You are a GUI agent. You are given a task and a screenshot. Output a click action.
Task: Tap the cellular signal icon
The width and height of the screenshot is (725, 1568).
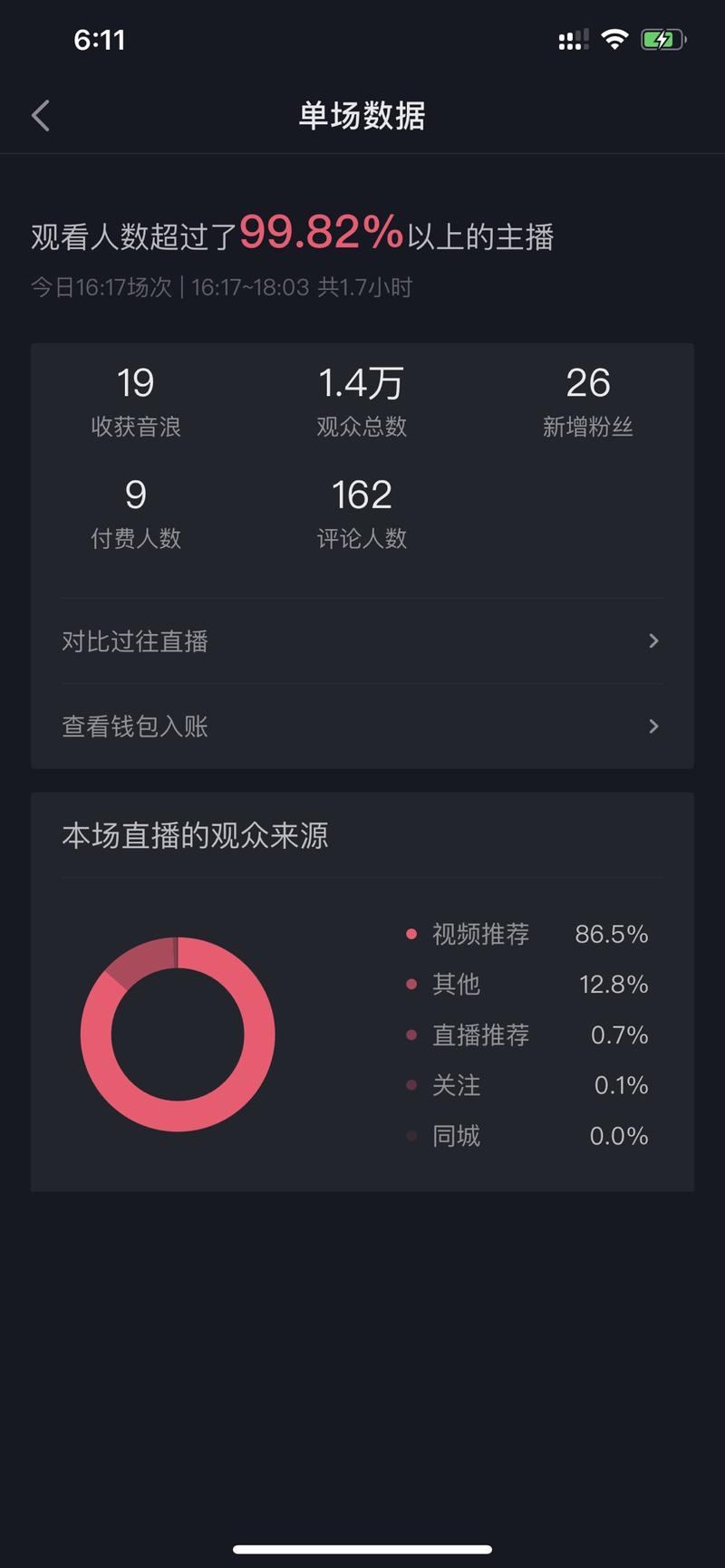tap(571, 38)
